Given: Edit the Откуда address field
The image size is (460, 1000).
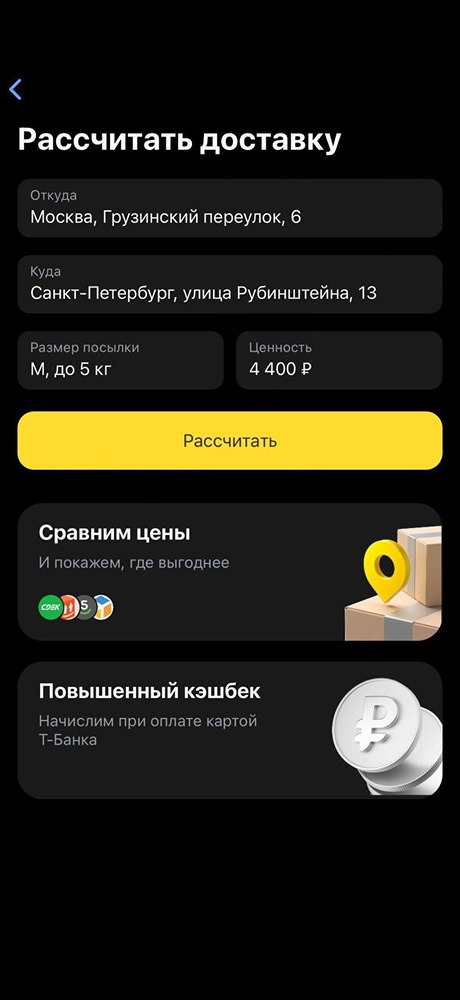Looking at the screenshot, I should 230,208.
